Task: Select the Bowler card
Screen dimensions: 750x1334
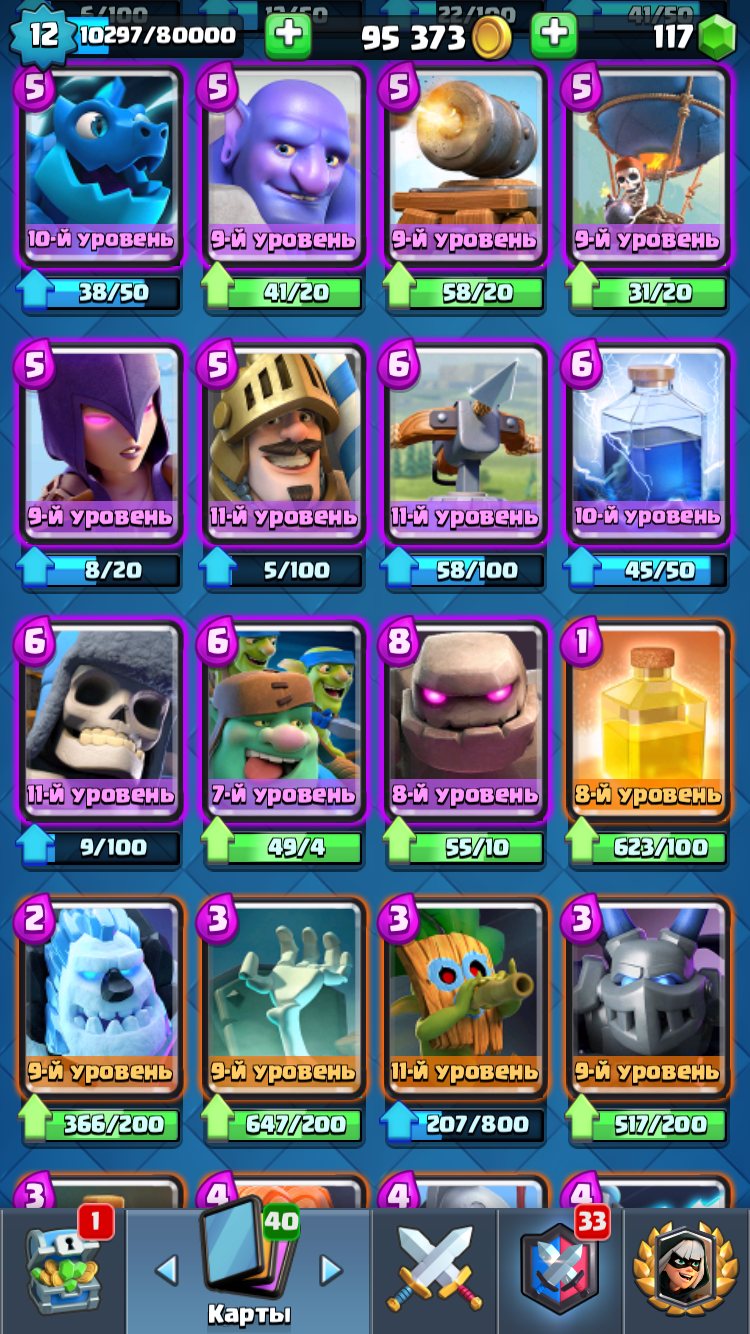Action: 283,167
